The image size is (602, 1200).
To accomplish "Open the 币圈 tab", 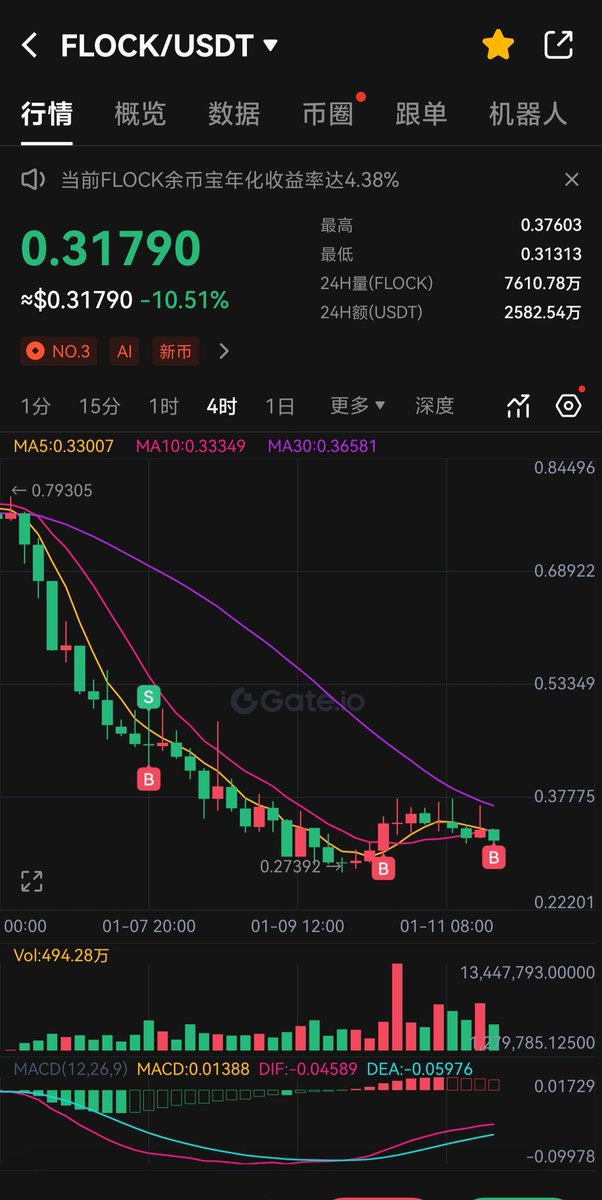I will [328, 113].
